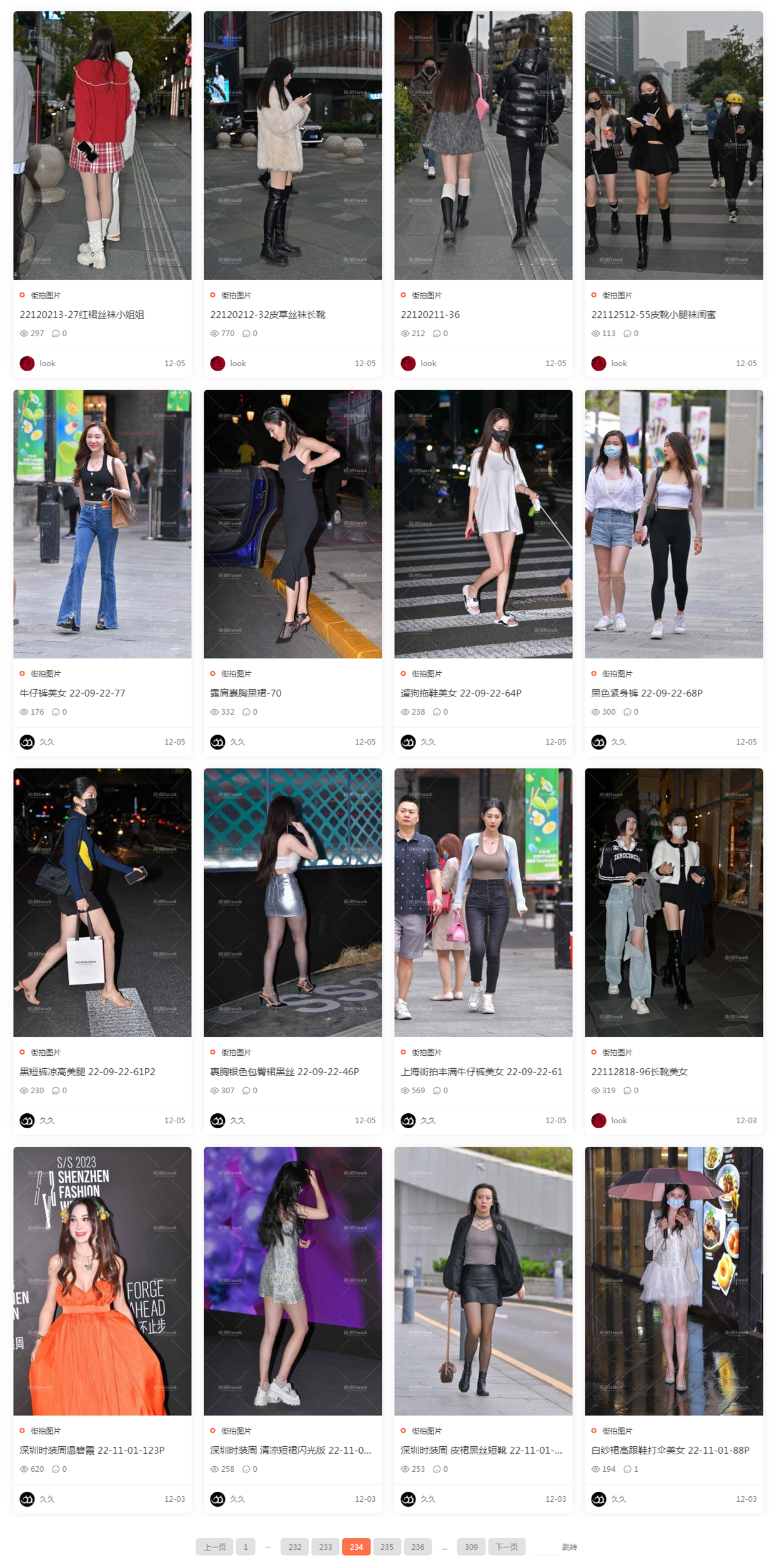Open 22112818-96长靴美女 post
The width and height of the screenshot is (784, 1568).
tap(639, 1072)
